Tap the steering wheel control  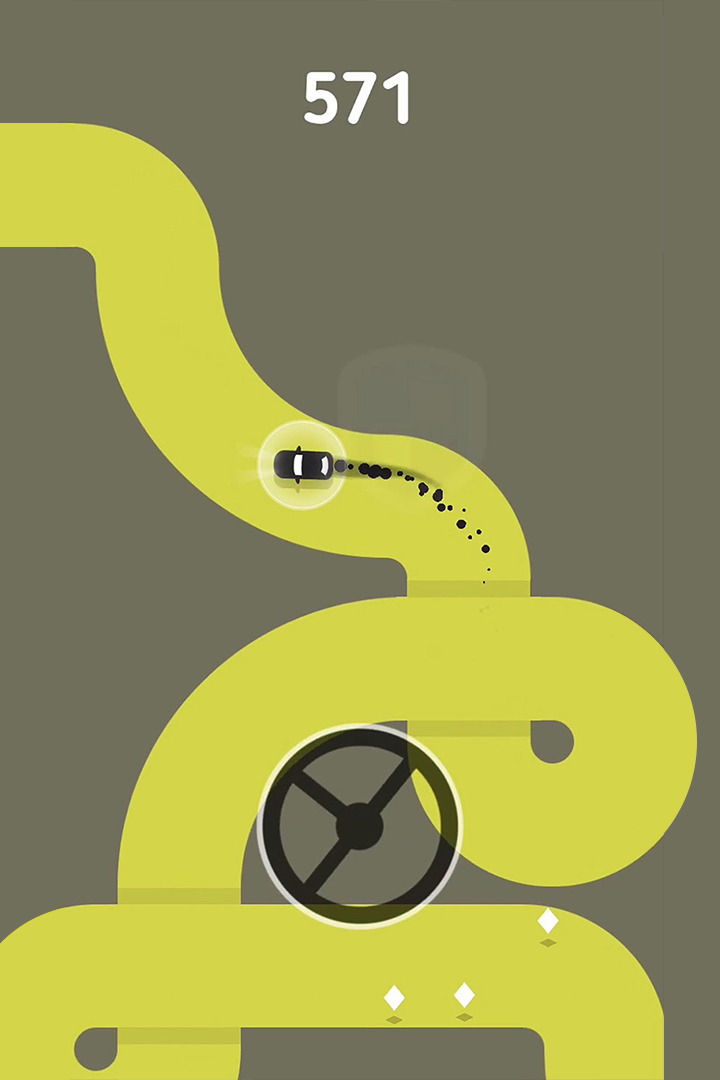coord(360,827)
